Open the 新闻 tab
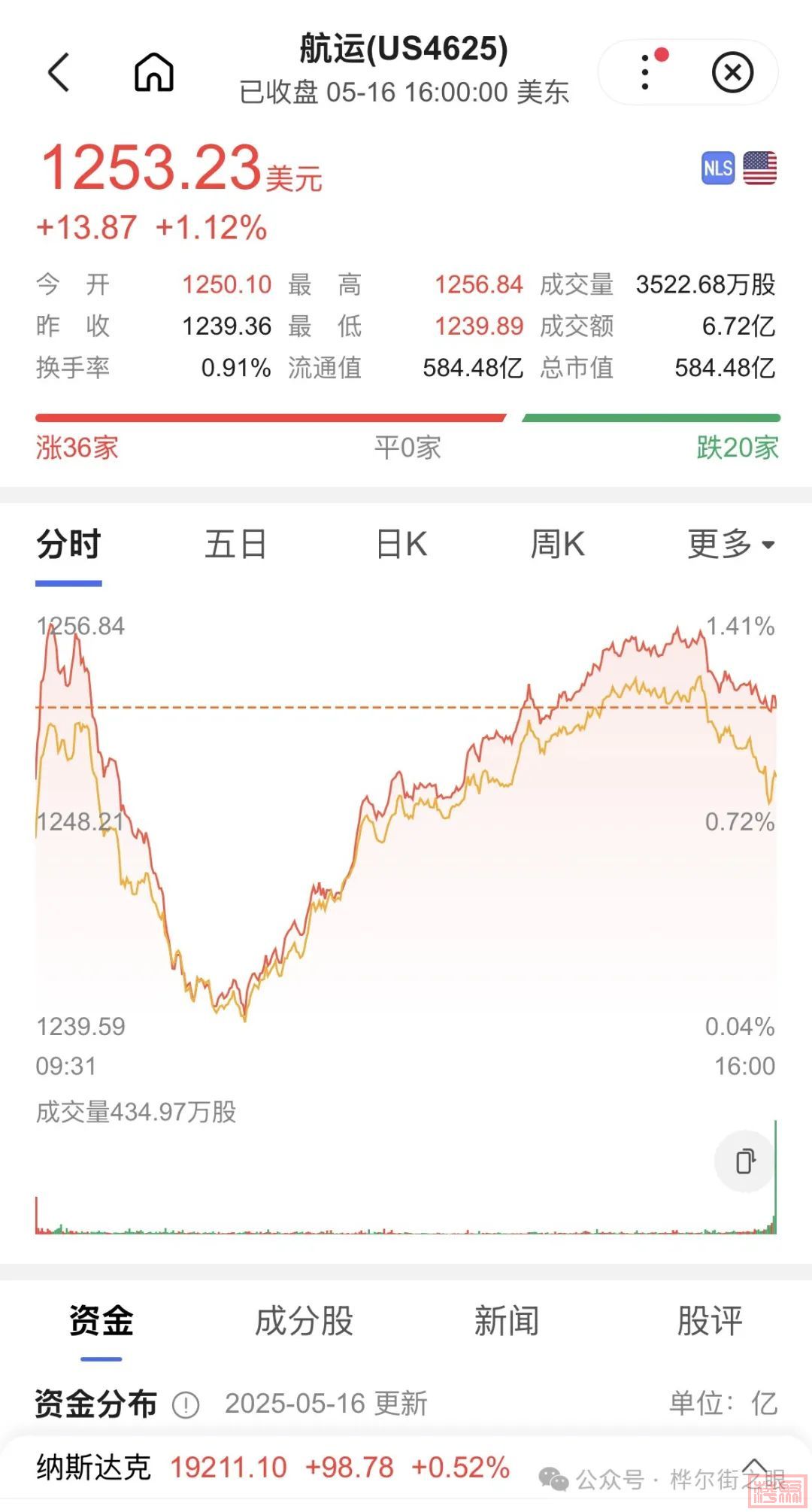812x1512 pixels. (x=507, y=1321)
